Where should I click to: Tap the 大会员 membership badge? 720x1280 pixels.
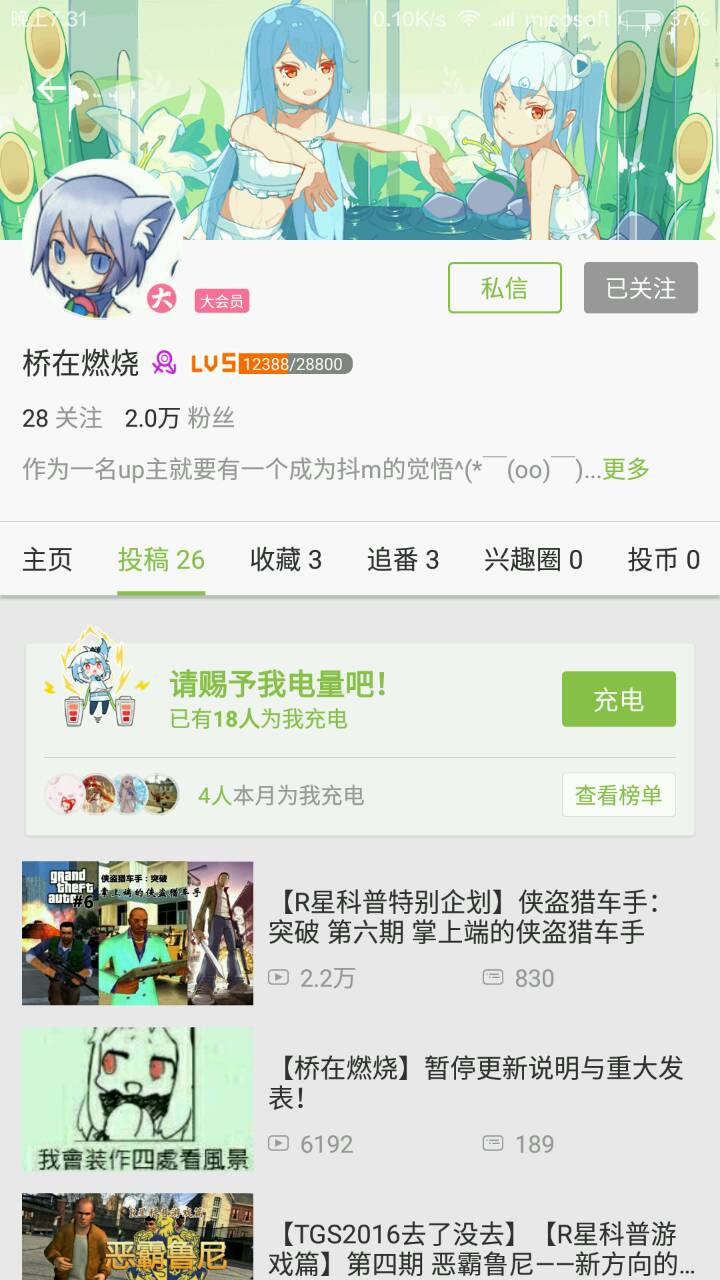coord(221,301)
